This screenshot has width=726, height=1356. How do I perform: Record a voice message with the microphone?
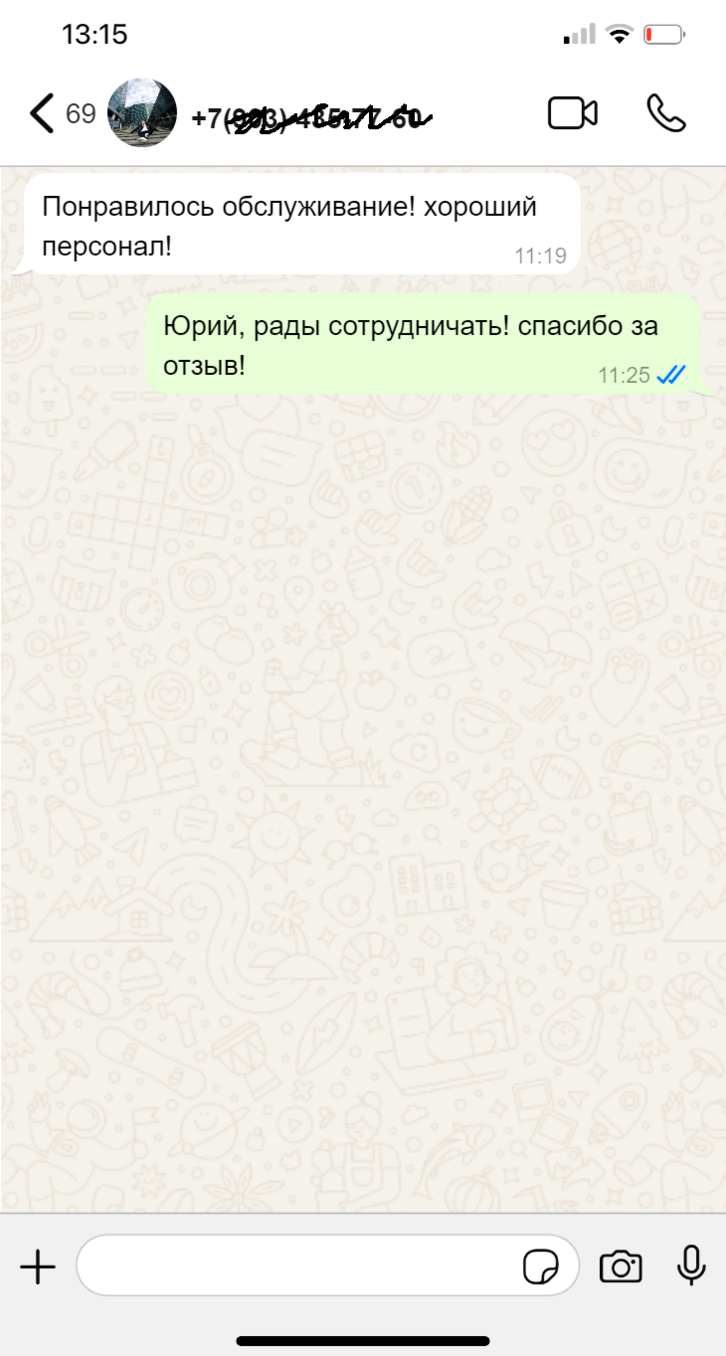point(691,1266)
